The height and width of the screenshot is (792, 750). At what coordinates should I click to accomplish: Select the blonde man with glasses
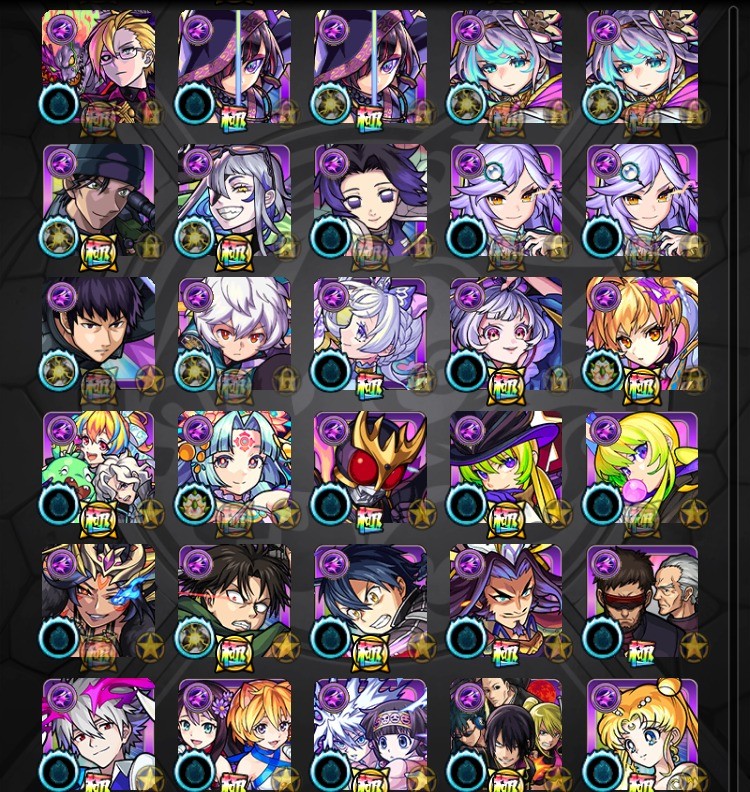tap(98, 68)
